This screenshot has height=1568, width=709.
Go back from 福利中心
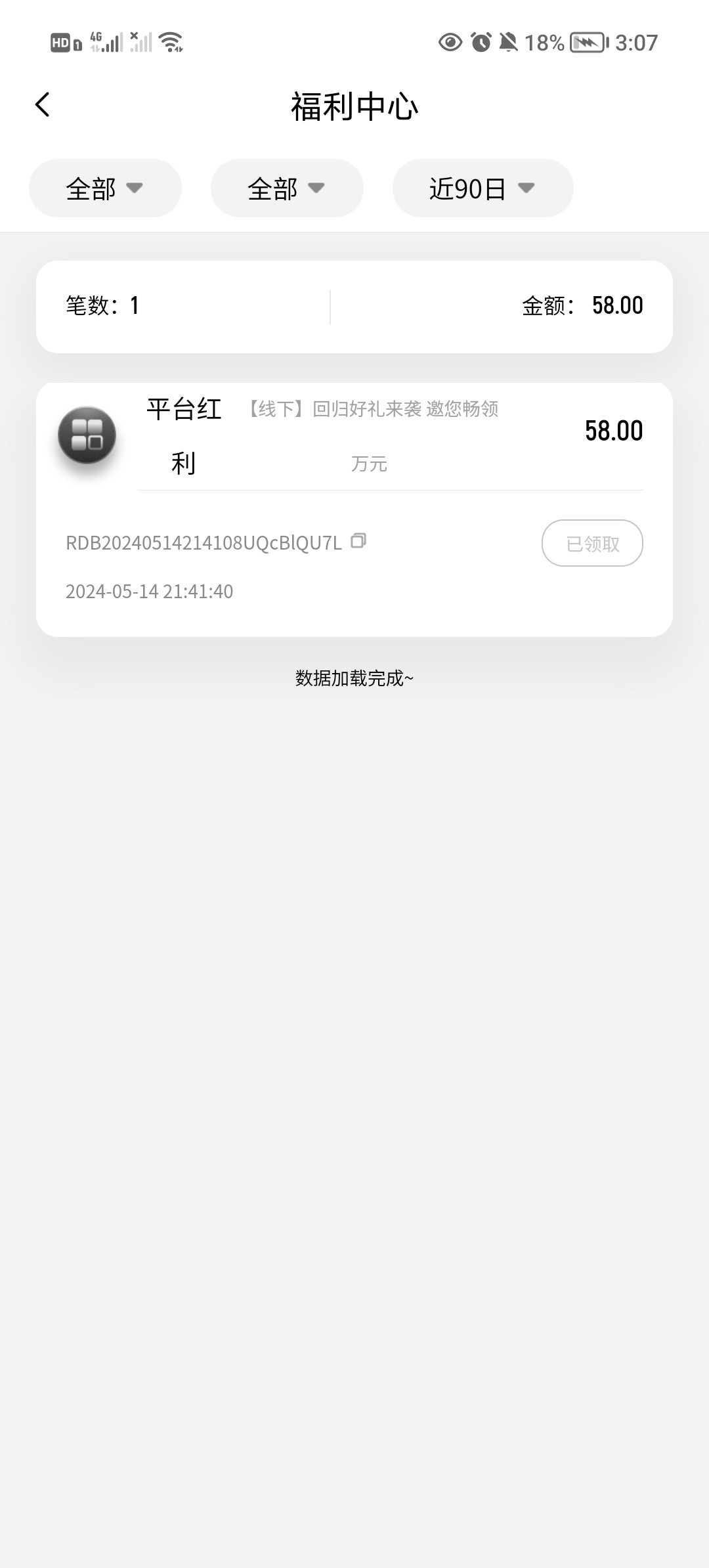click(x=43, y=105)
